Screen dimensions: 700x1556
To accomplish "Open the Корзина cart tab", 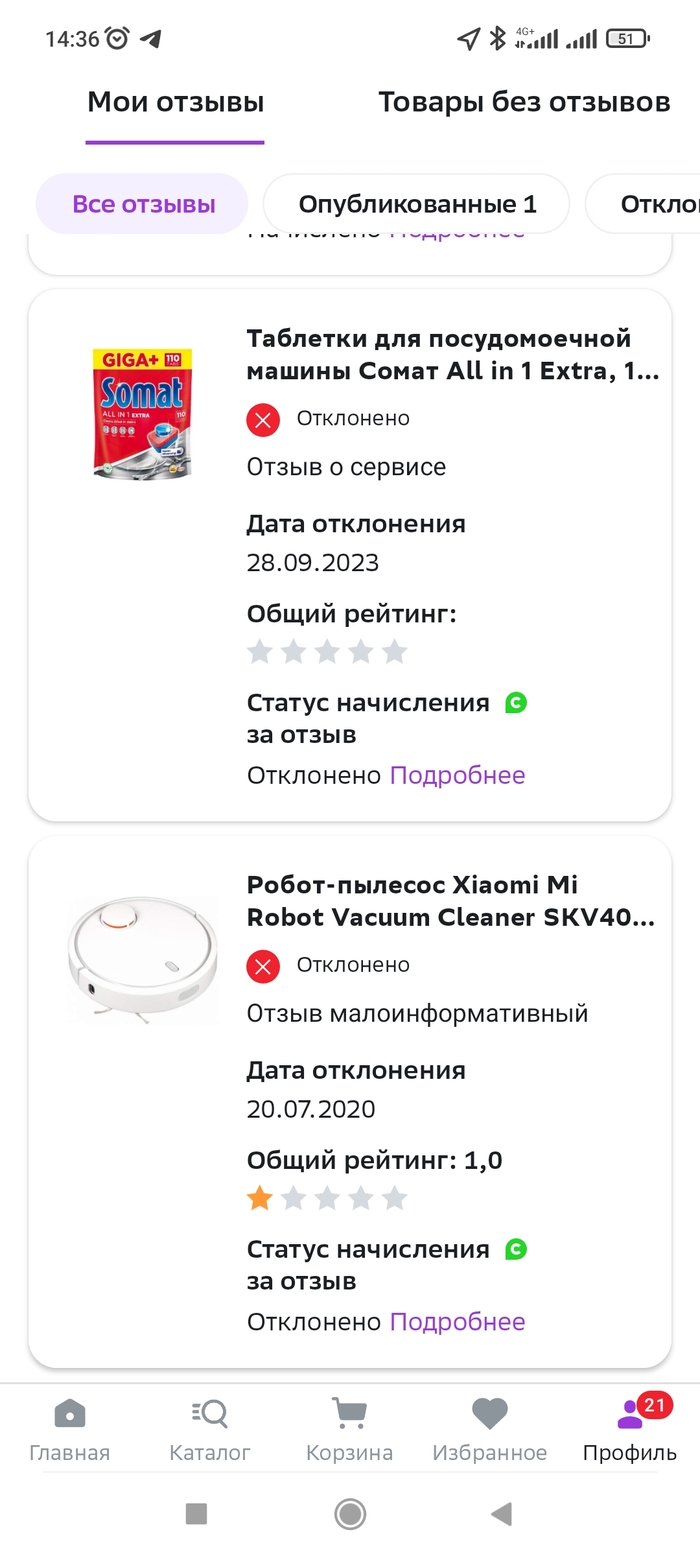I will (349, 1430).
